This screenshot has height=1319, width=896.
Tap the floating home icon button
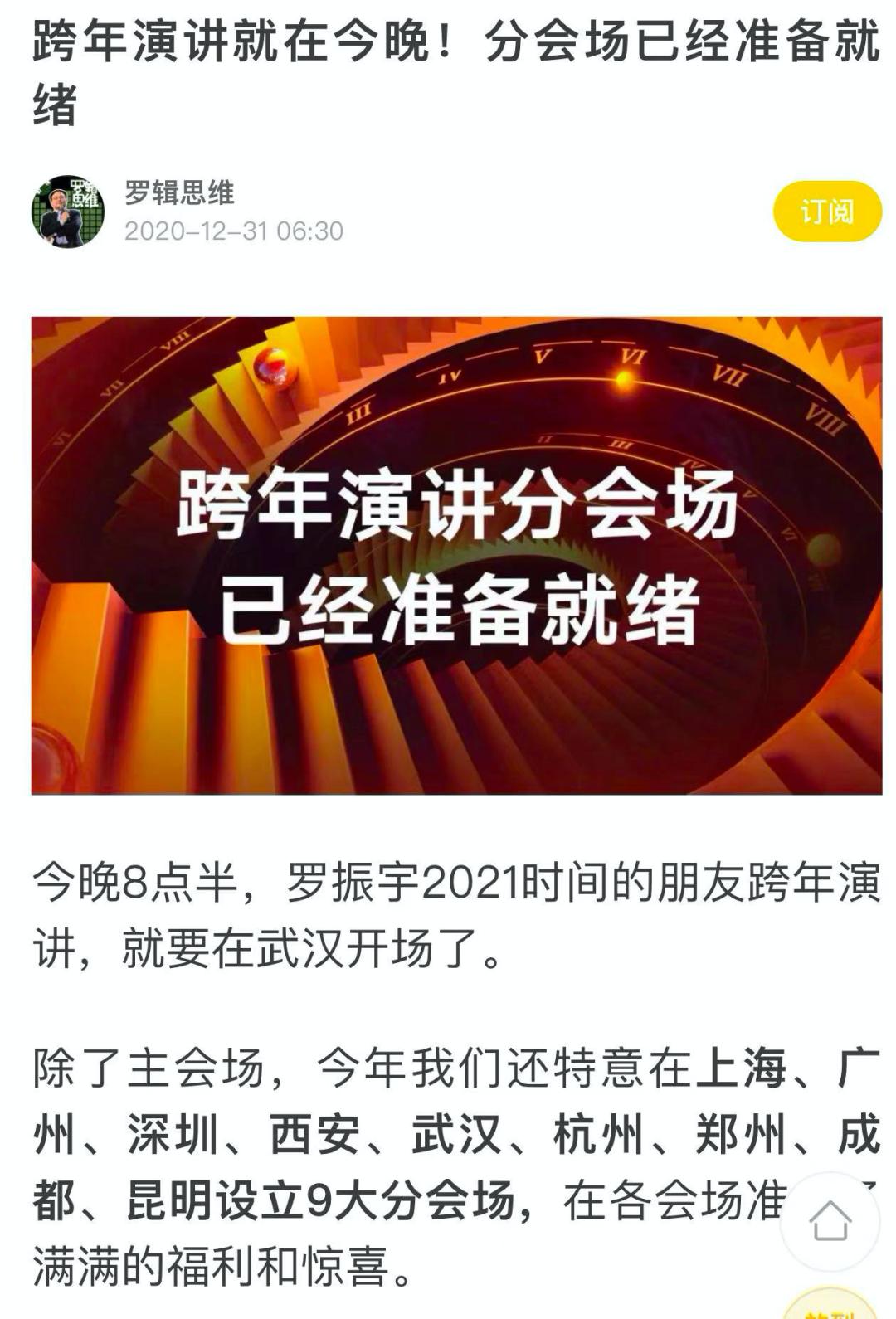[x=830, y=1221]
